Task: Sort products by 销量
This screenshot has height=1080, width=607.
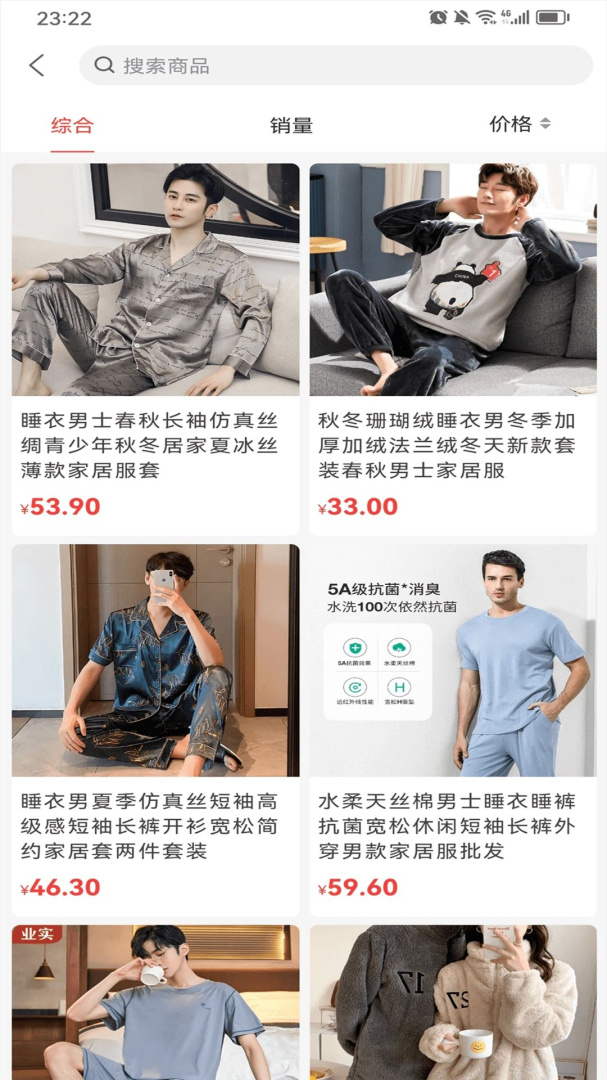Action: (x=291, y=125)
